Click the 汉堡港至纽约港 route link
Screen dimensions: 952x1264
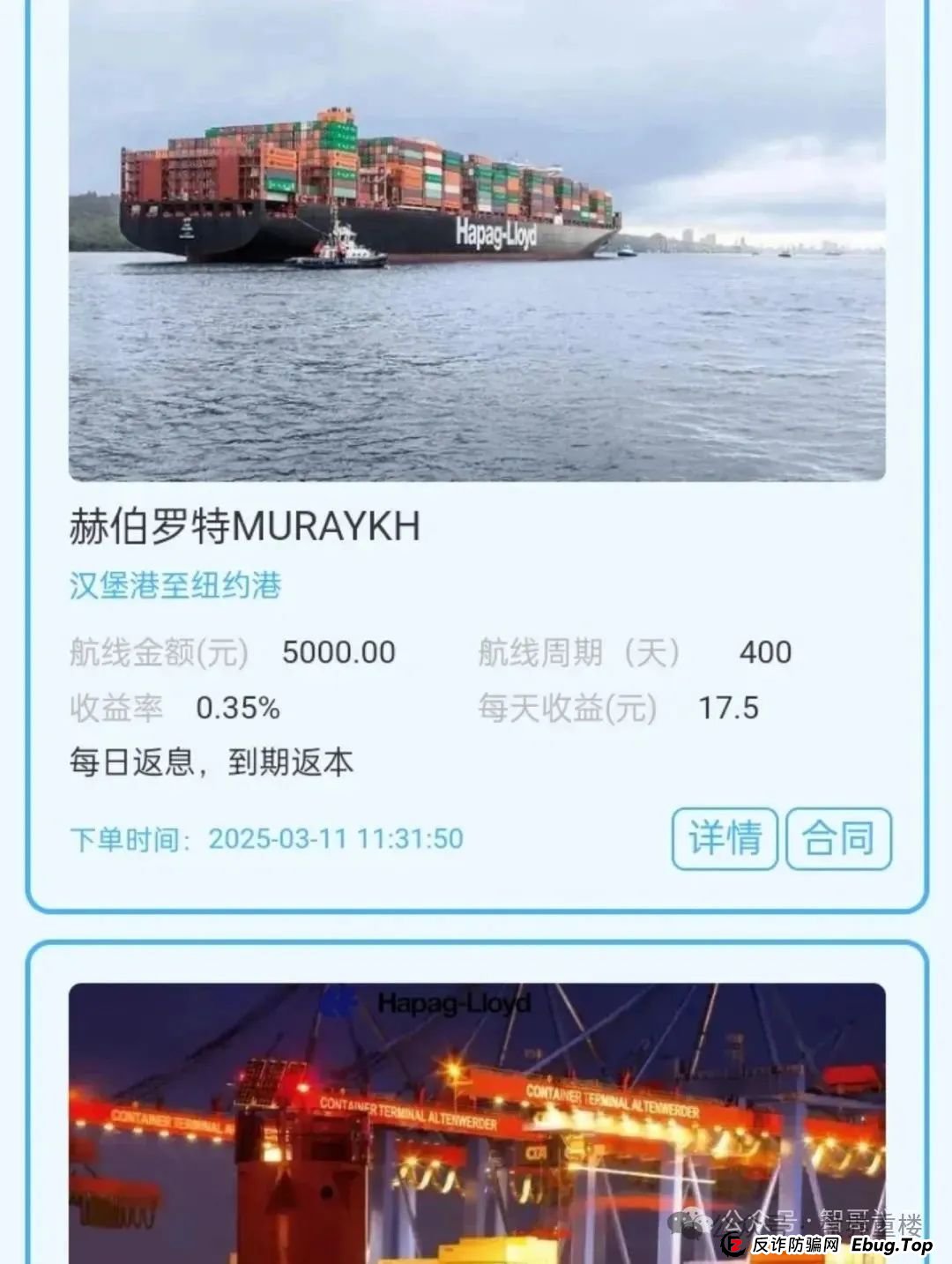click(176, 583)
